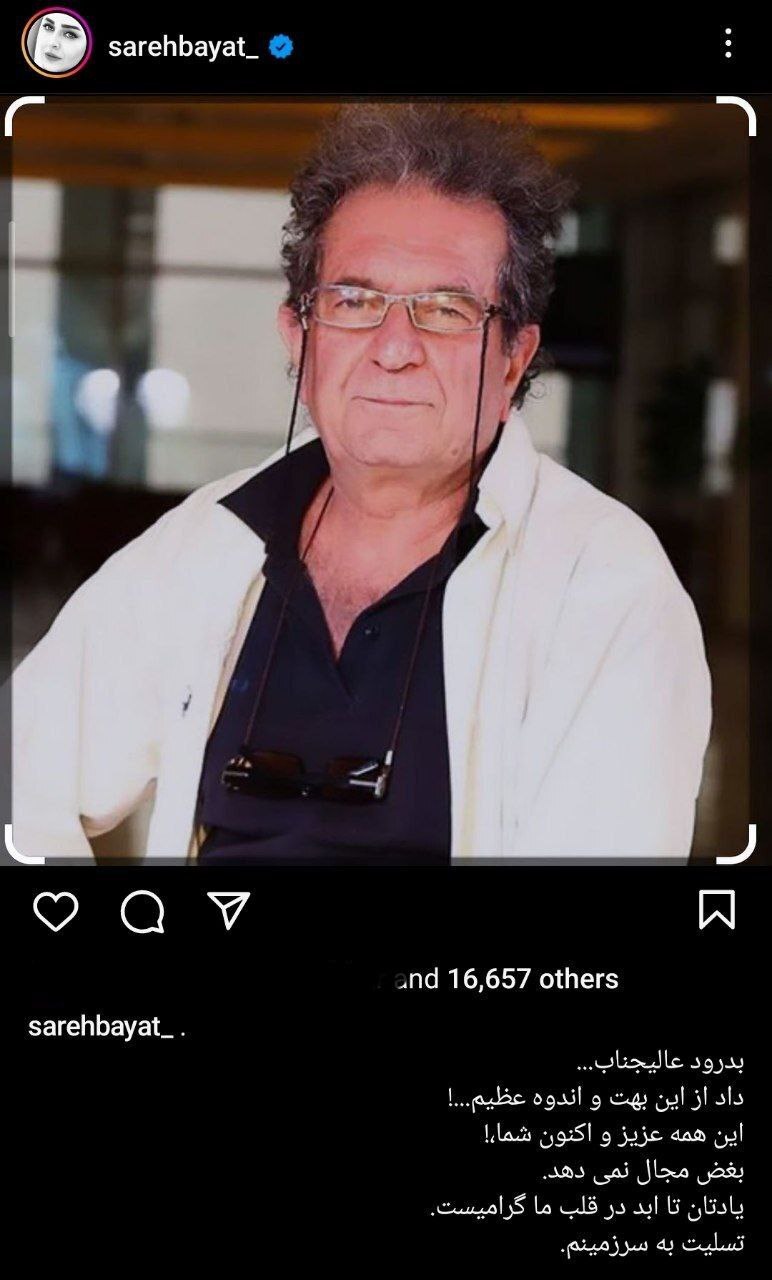Image resolution: width=772 pixels, height=1280 pixels.
Task: Open comments with the speech bubble icon
Action: [x=142, y=911]
